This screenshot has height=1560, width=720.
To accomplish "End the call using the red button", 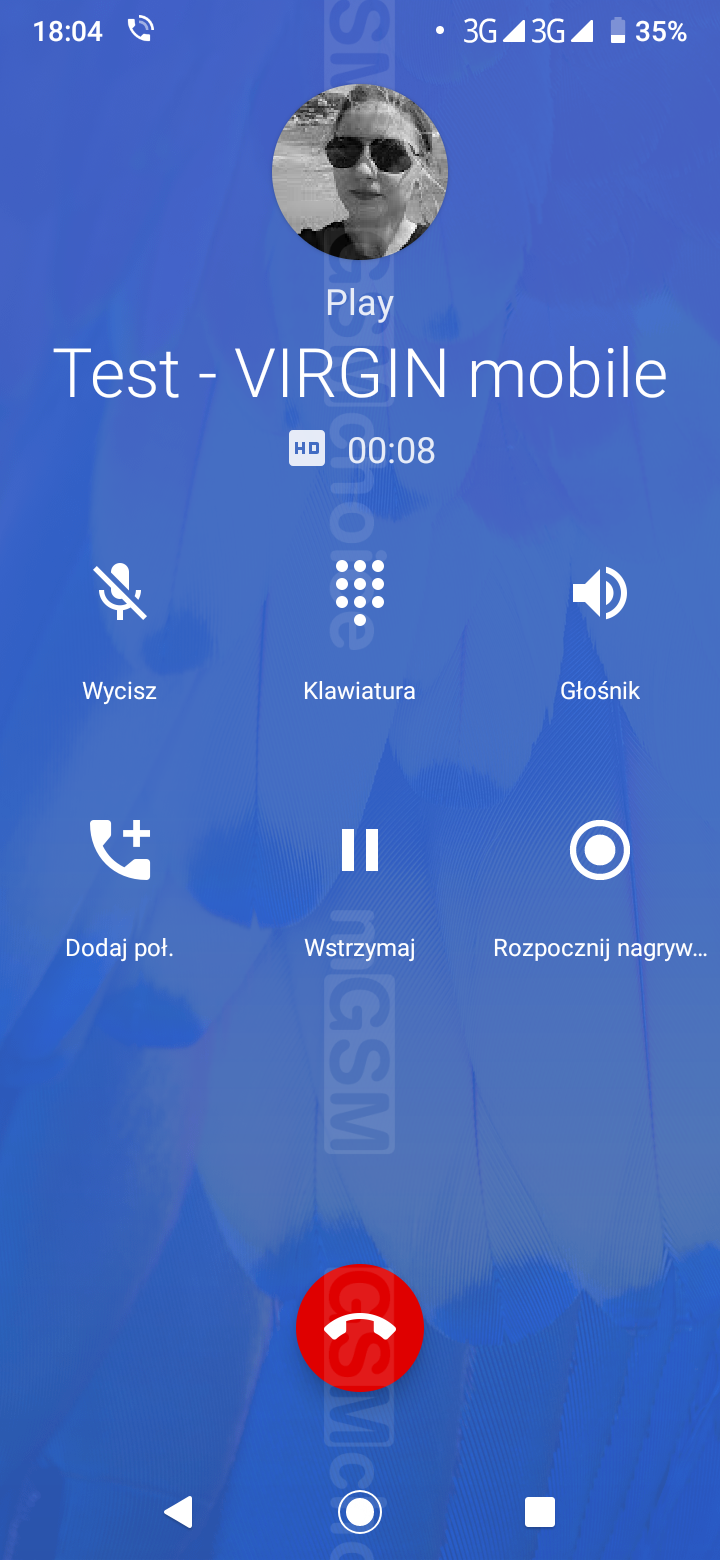I will (x=360, y=1327).
